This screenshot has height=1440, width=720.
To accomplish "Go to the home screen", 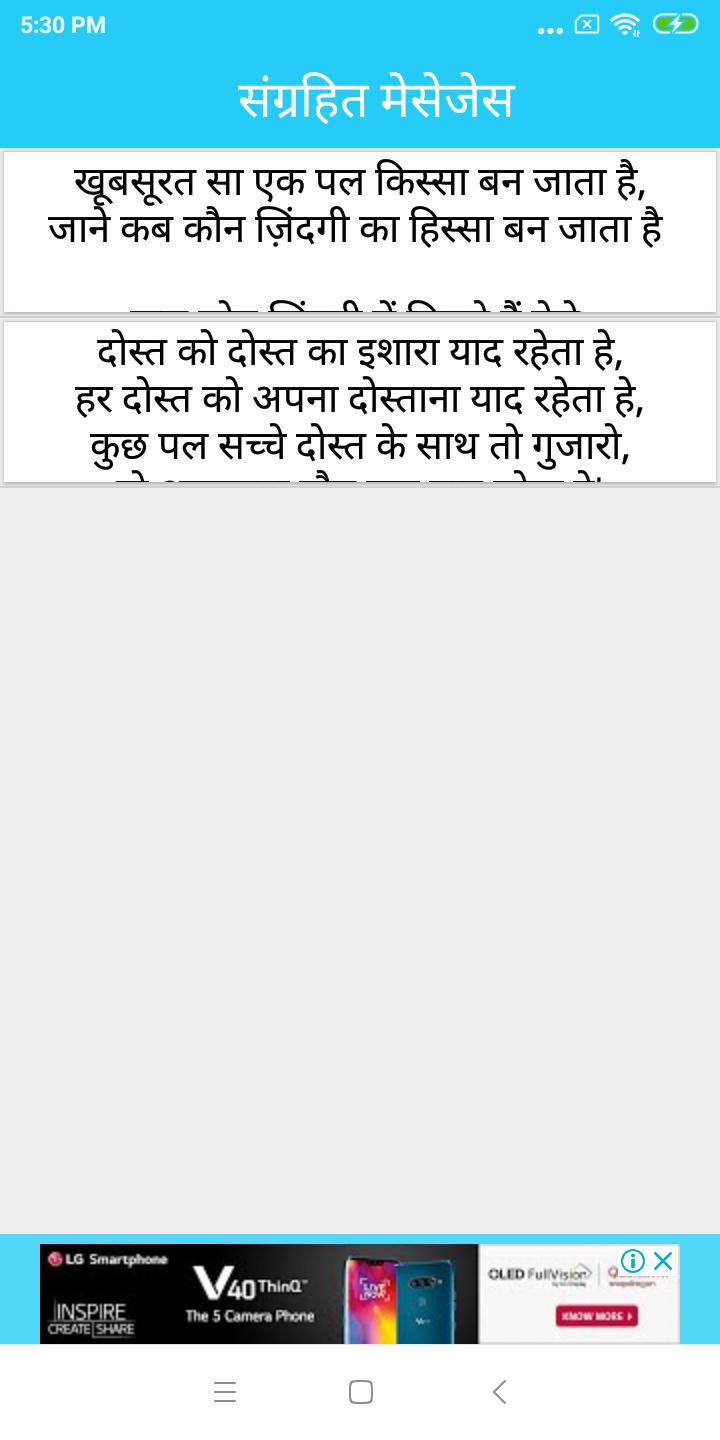I will [360, 1391].
